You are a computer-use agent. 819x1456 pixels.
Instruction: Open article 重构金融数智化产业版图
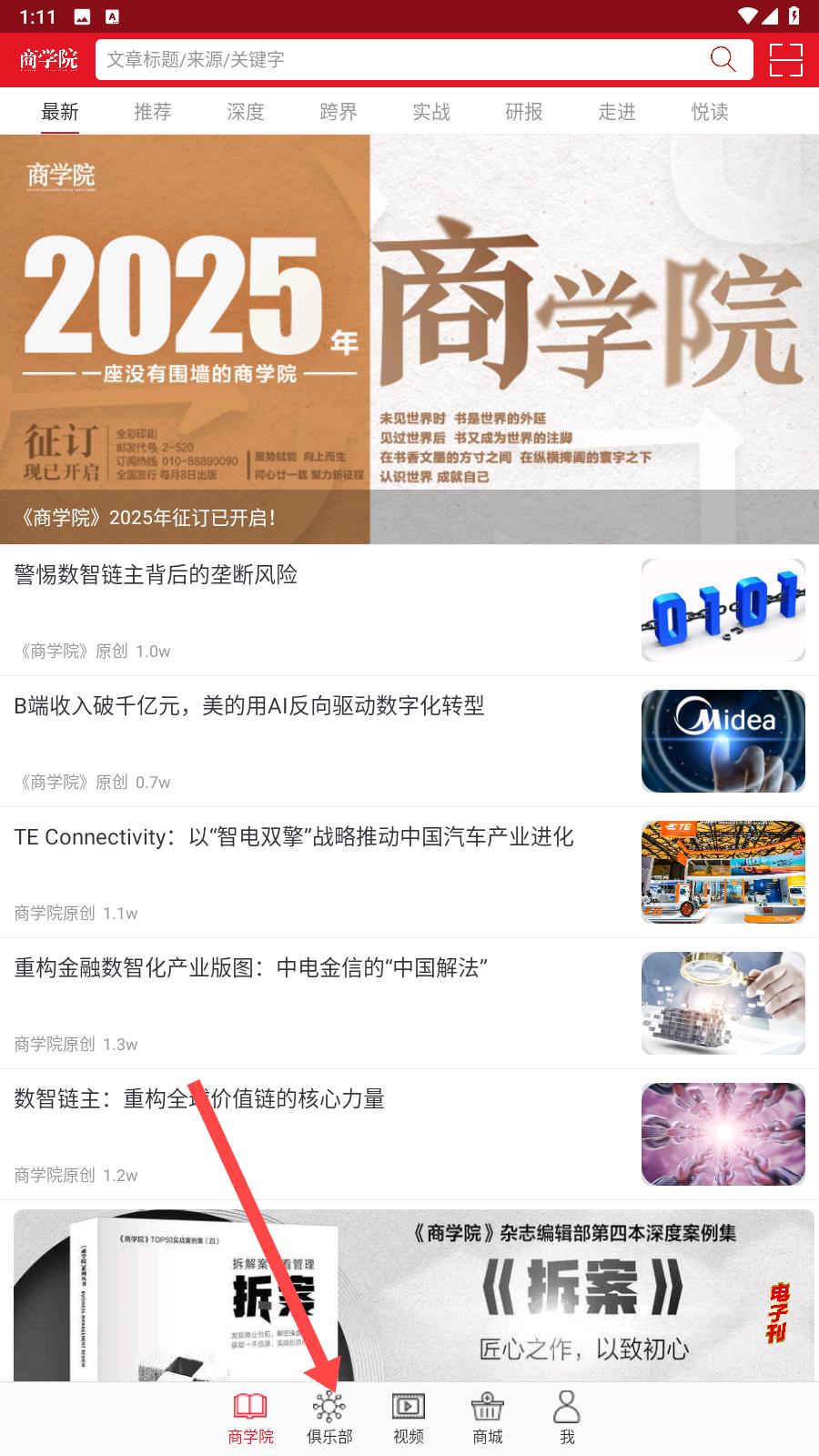(x=409, y=1004)
